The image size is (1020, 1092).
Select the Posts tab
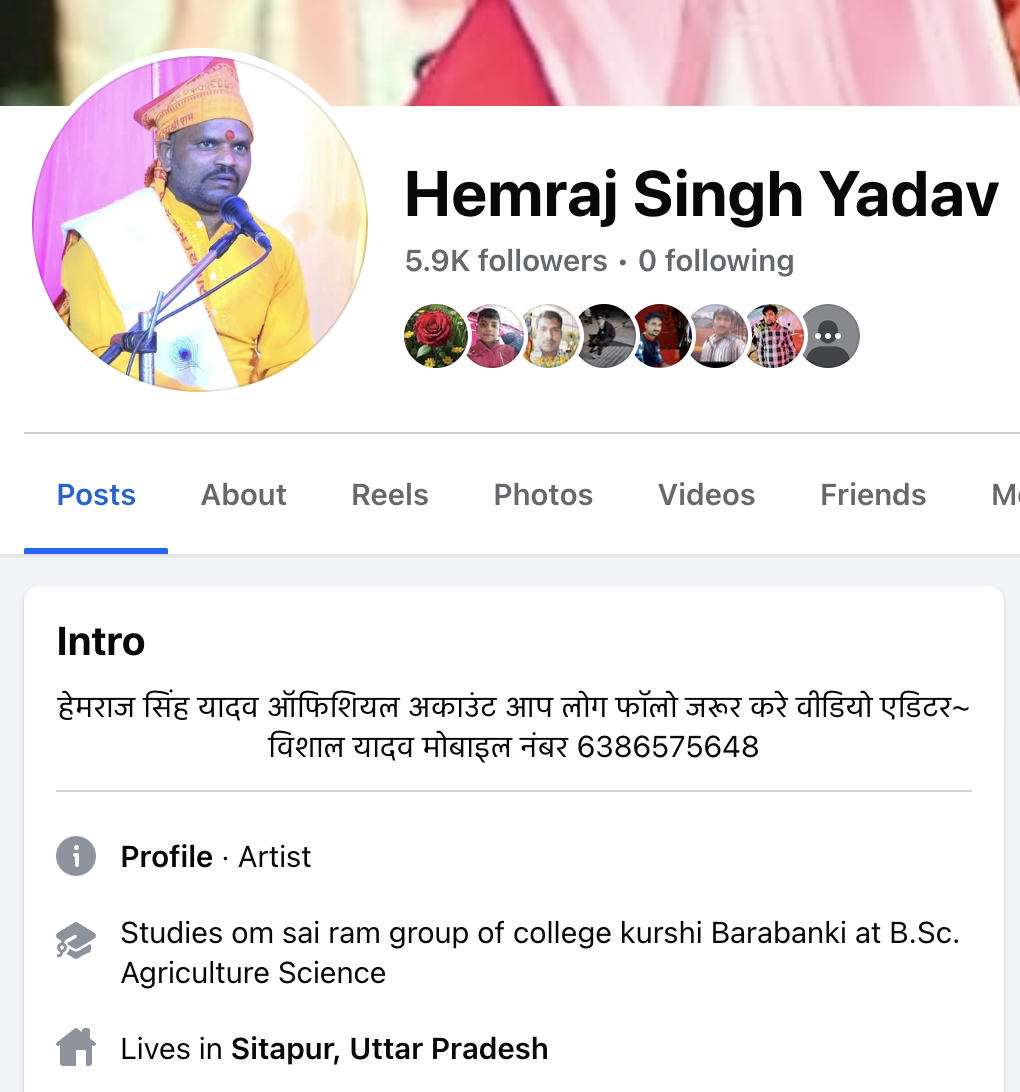[x=96, y=495]
